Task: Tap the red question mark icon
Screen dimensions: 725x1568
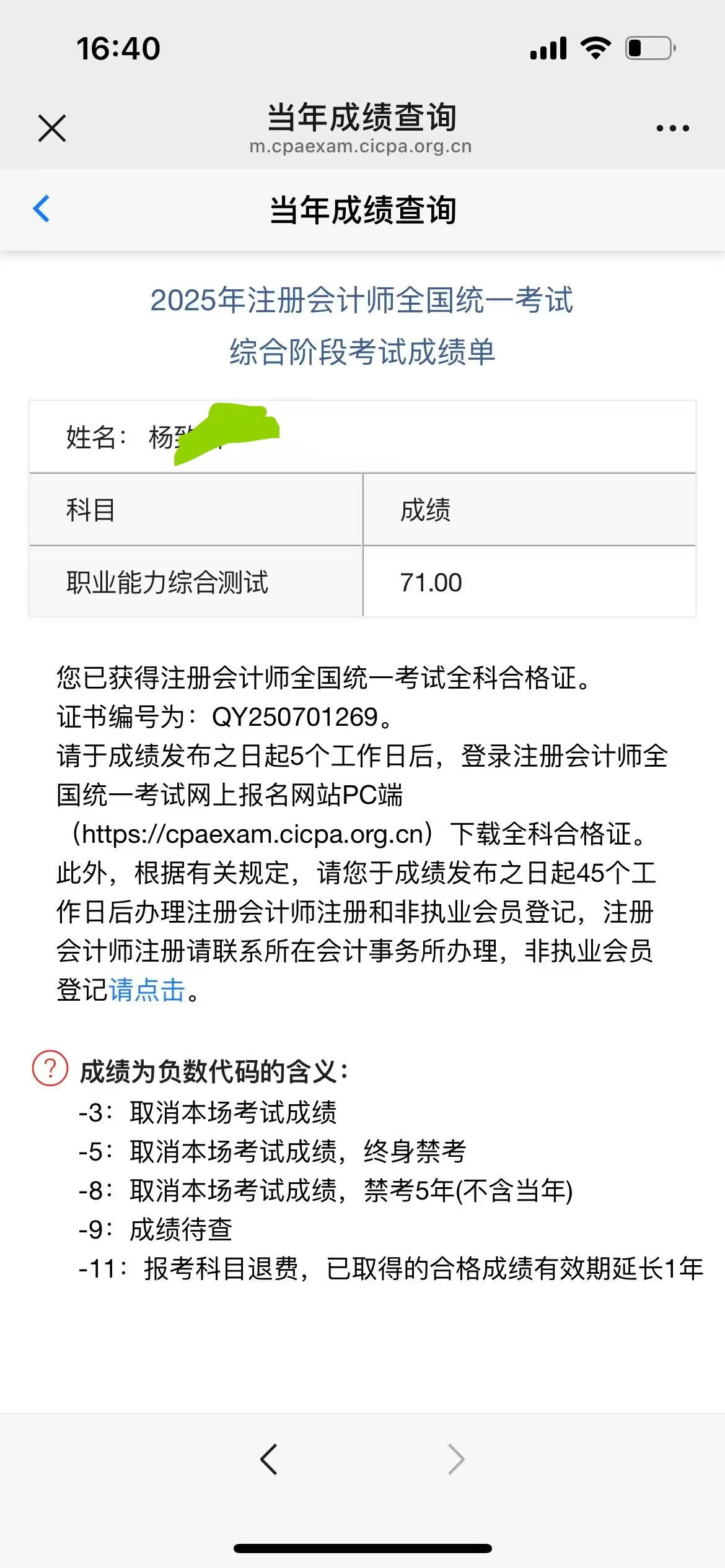Action: pyautogui.click(x=50, y=1068)
